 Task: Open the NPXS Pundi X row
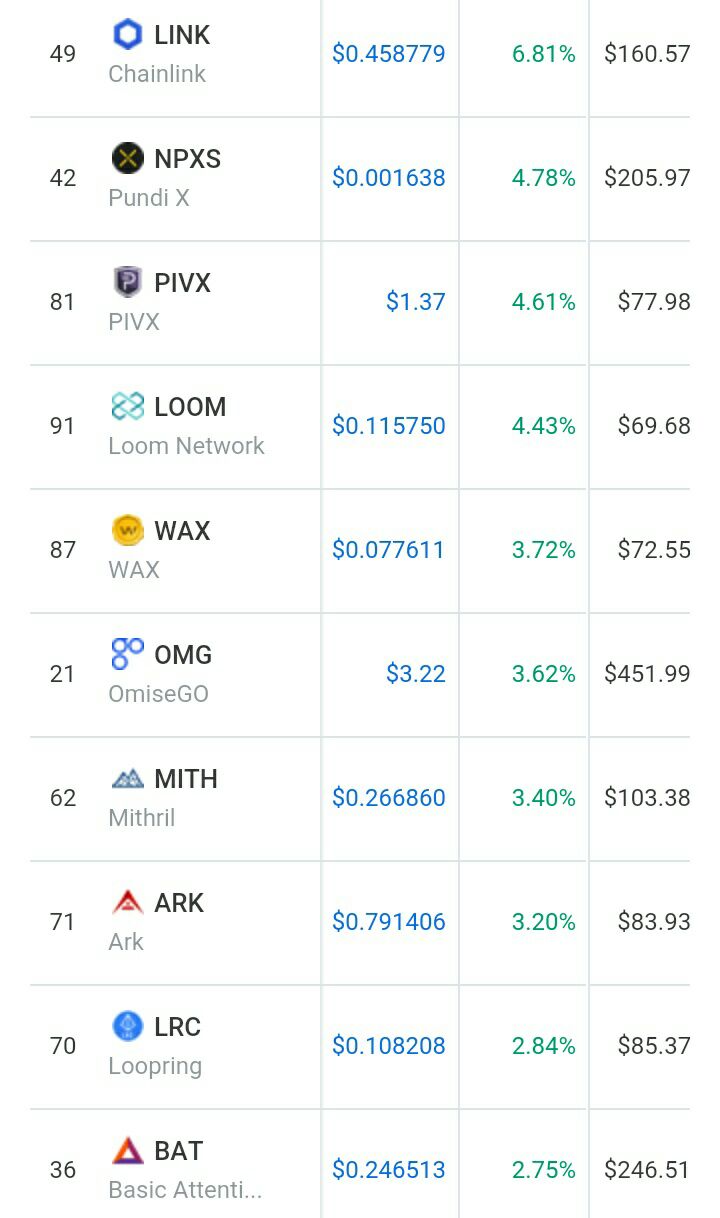360,179
